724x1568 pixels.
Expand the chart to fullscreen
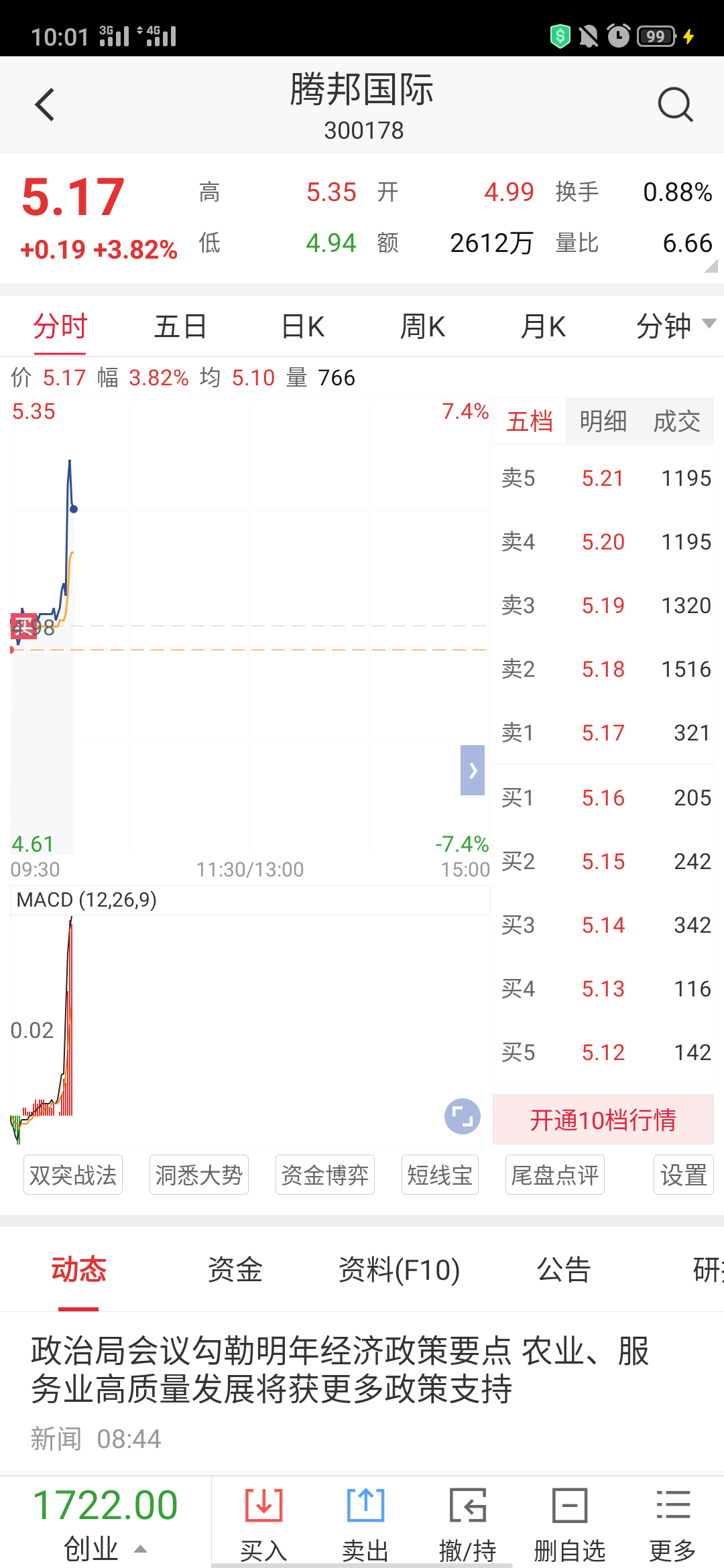click(463, 1116)
